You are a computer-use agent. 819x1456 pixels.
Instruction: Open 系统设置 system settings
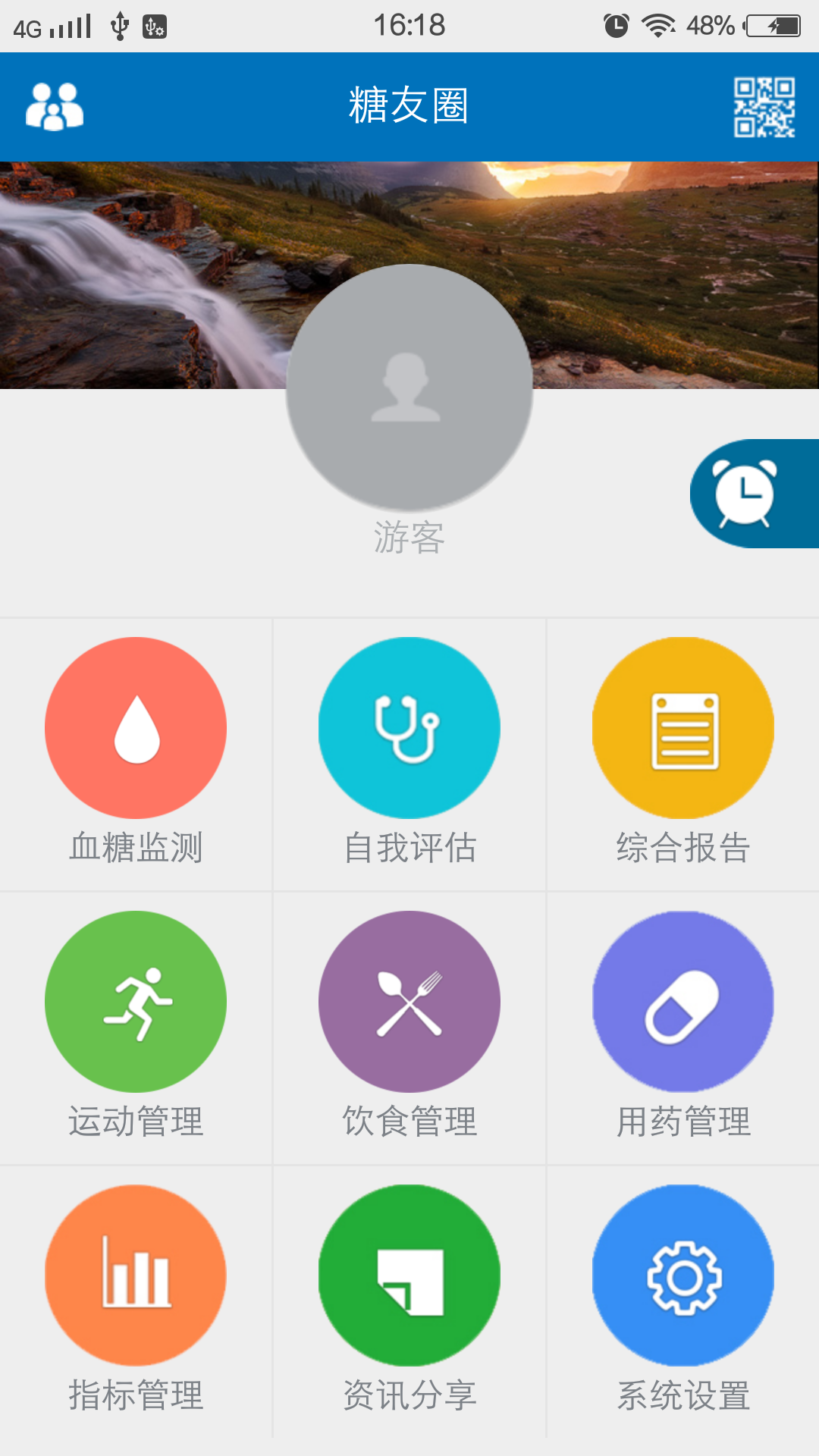click(683, 1276)
